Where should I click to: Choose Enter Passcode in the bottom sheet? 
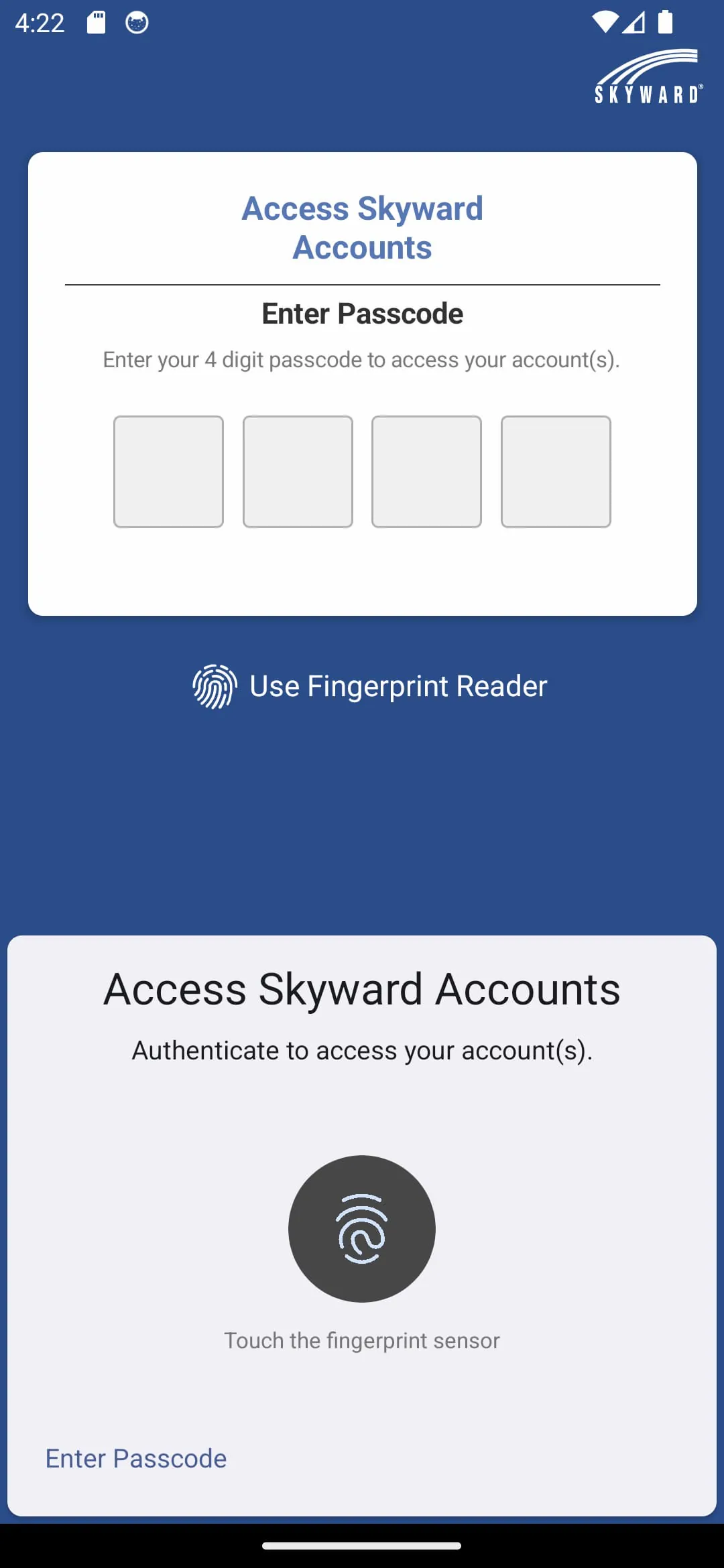[x=135, y=1458]
